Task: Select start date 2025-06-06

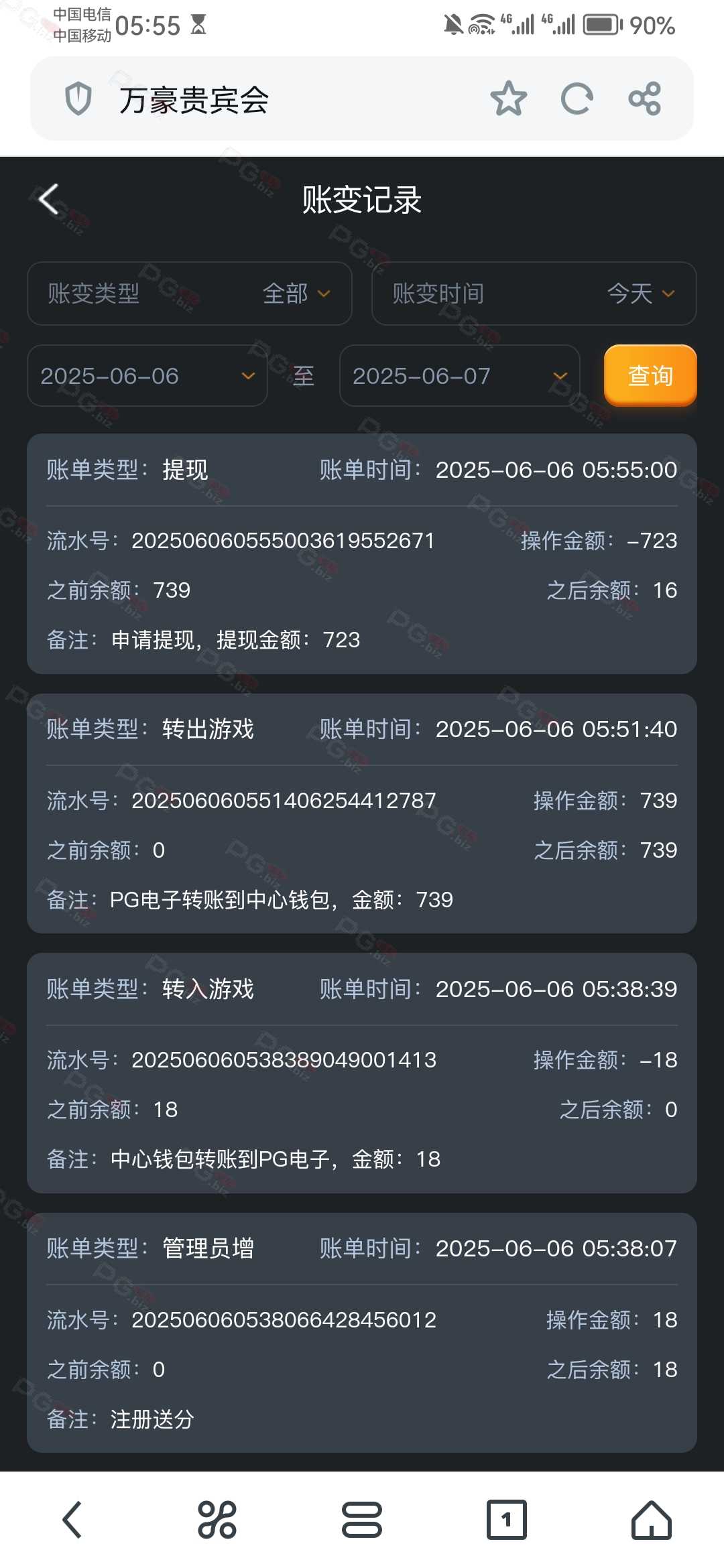Action: pos(147,376)
